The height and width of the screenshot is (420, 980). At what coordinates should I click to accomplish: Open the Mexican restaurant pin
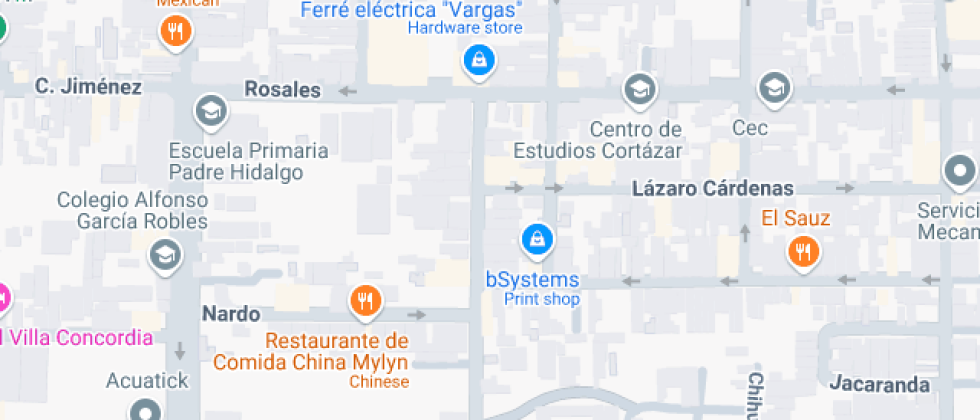pos(176,30)
